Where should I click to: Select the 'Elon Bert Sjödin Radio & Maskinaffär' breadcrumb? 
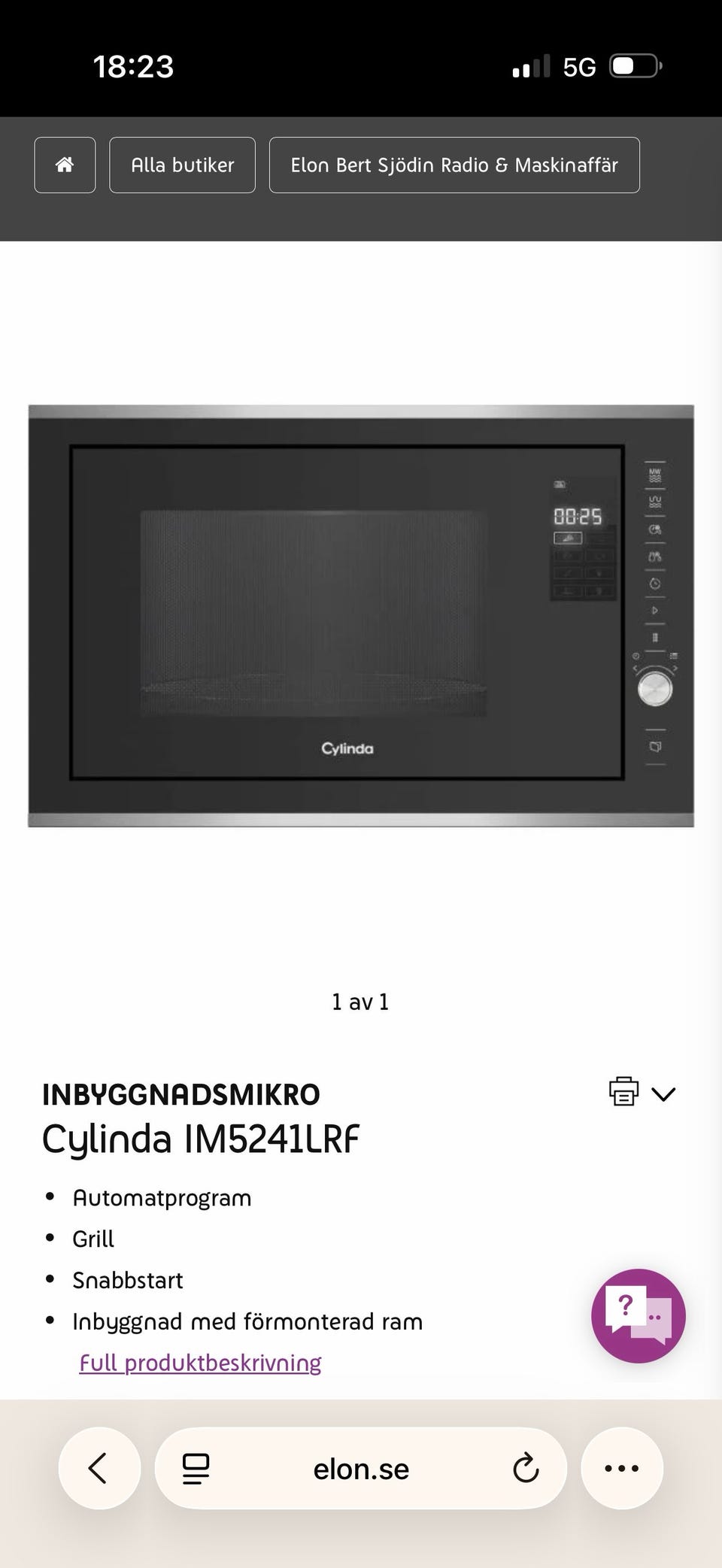pos(455,165)
